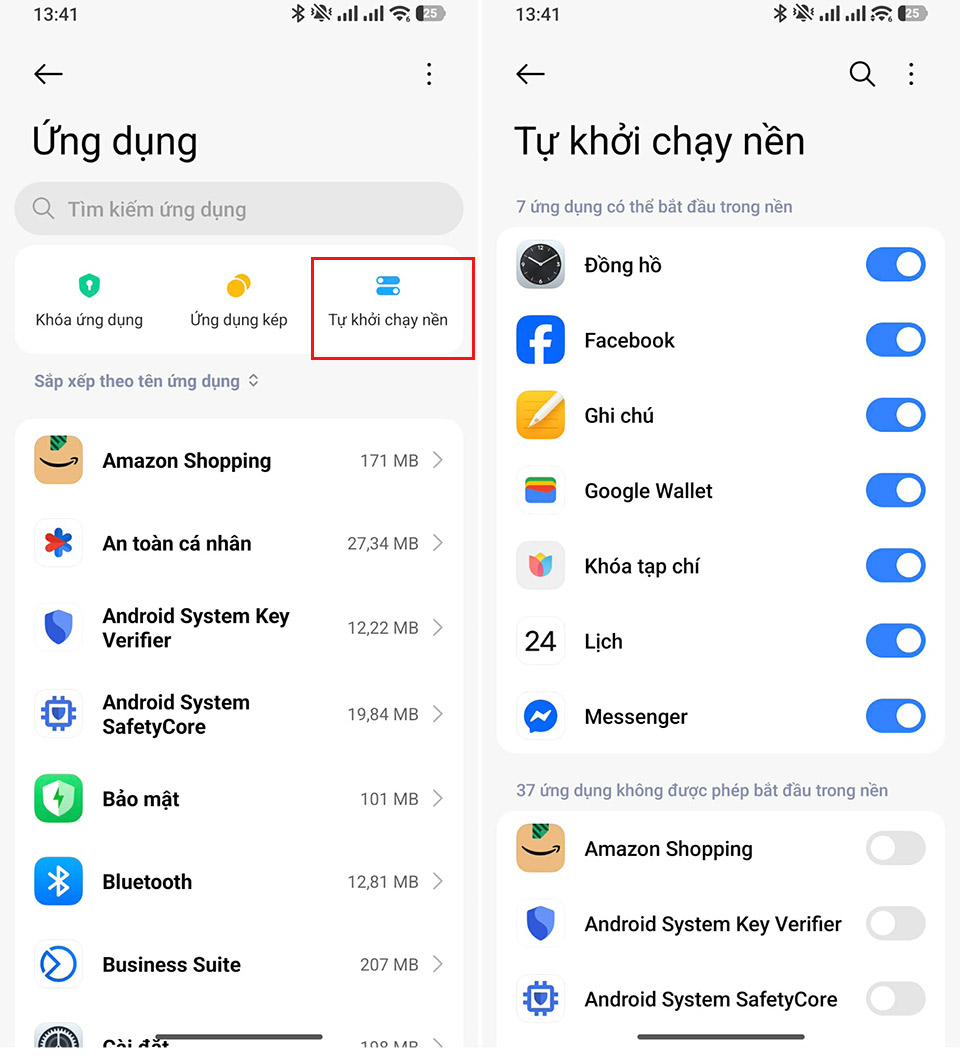Disable Khóa tạp chí background start

tap(895, 566)
